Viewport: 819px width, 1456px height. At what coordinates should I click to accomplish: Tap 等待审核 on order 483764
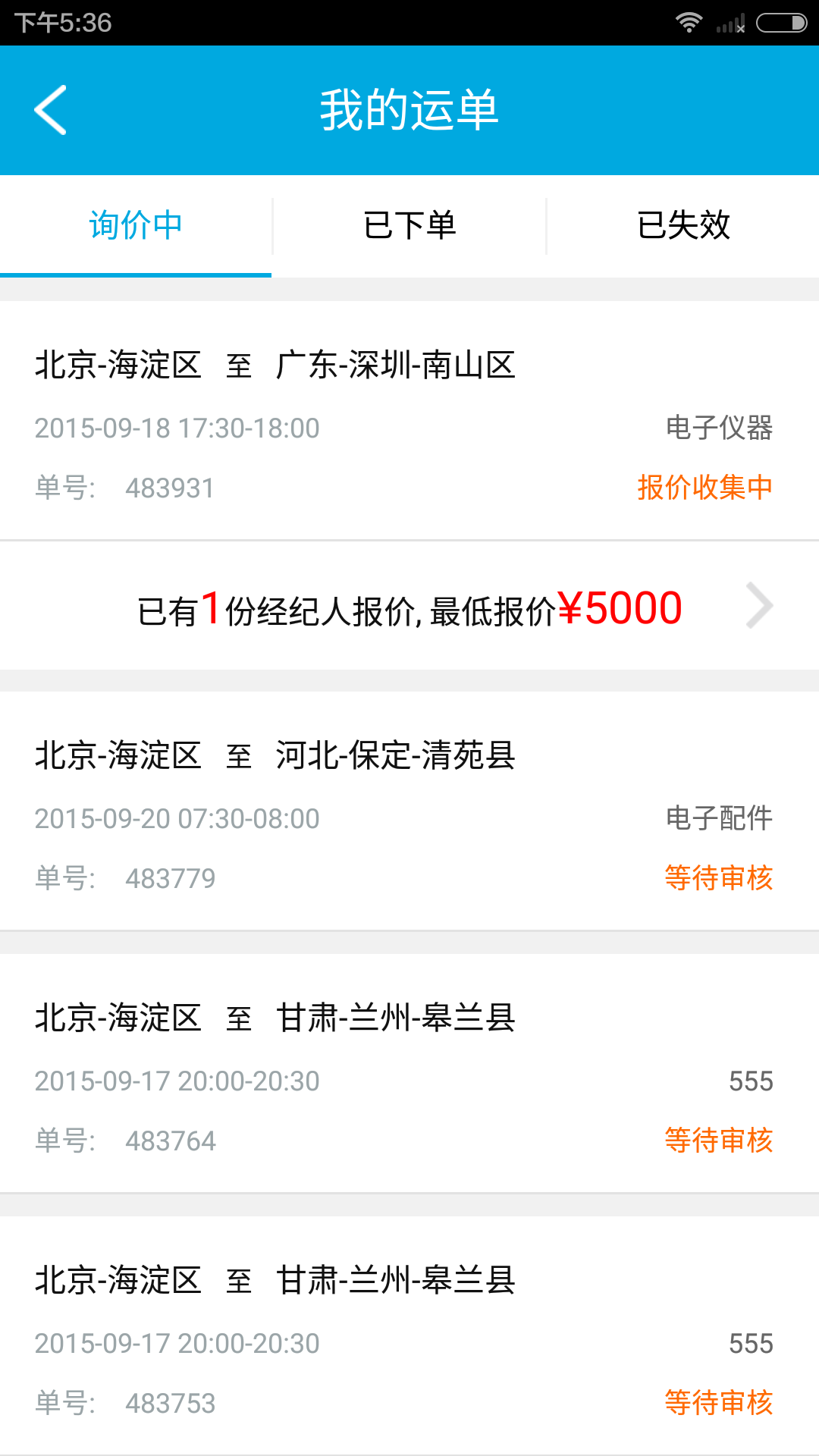pyautogui.click(x=718, y=1140)
